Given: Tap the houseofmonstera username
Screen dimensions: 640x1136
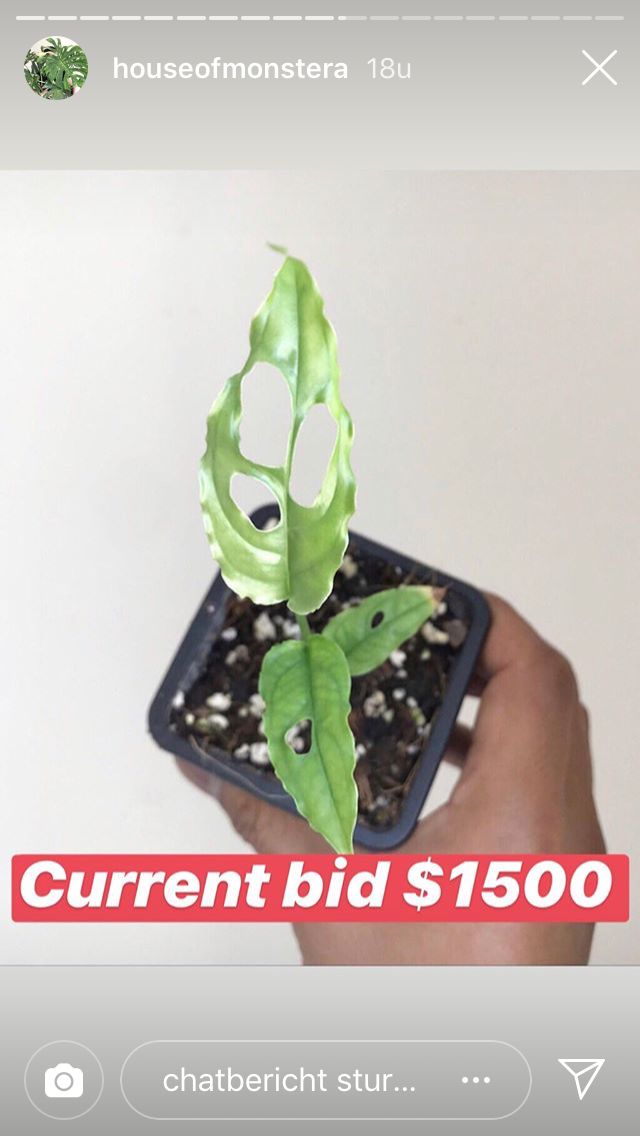Looking at the screenshot, I should point(230,69).
